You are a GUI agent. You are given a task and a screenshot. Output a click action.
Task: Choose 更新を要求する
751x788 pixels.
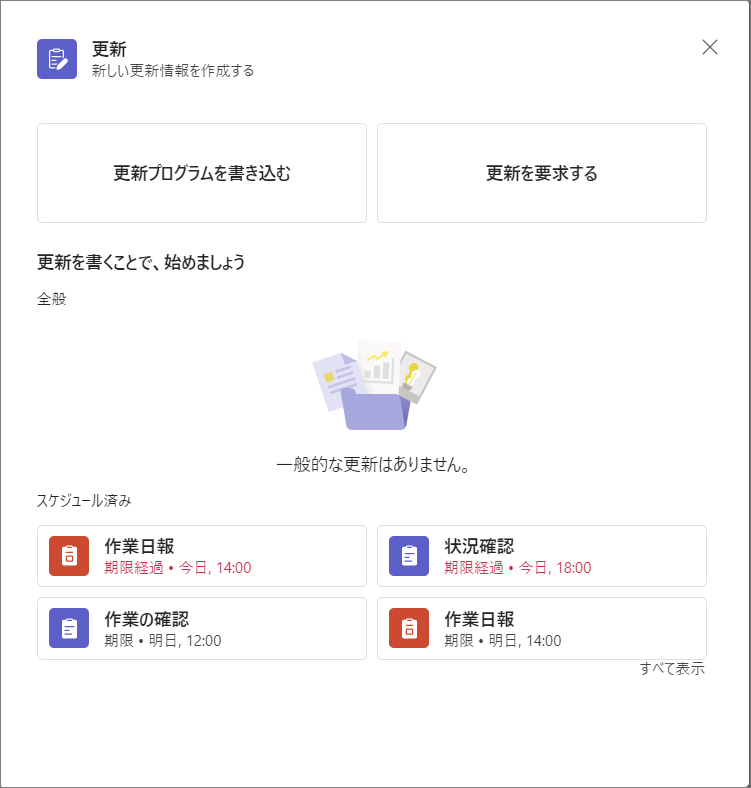[541, 173]
